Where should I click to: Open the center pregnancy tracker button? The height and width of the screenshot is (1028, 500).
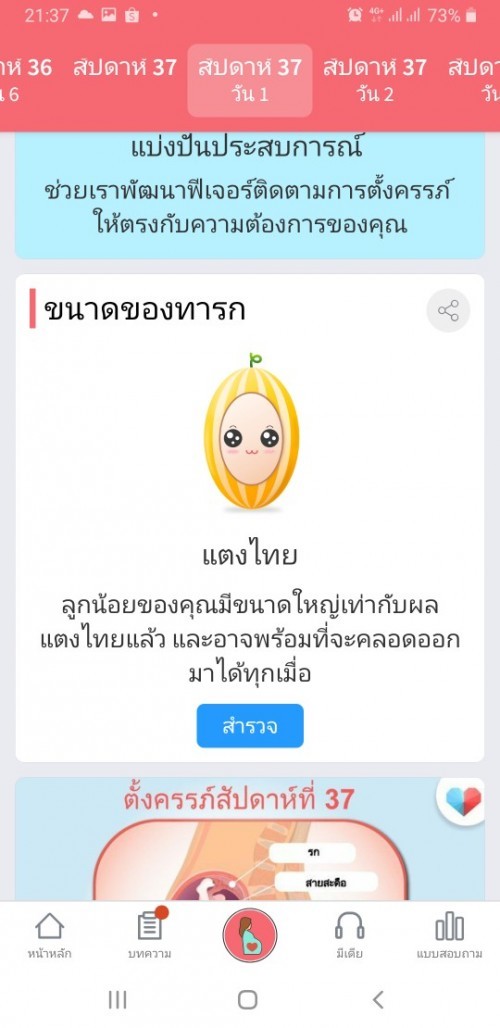click(250, 935)
